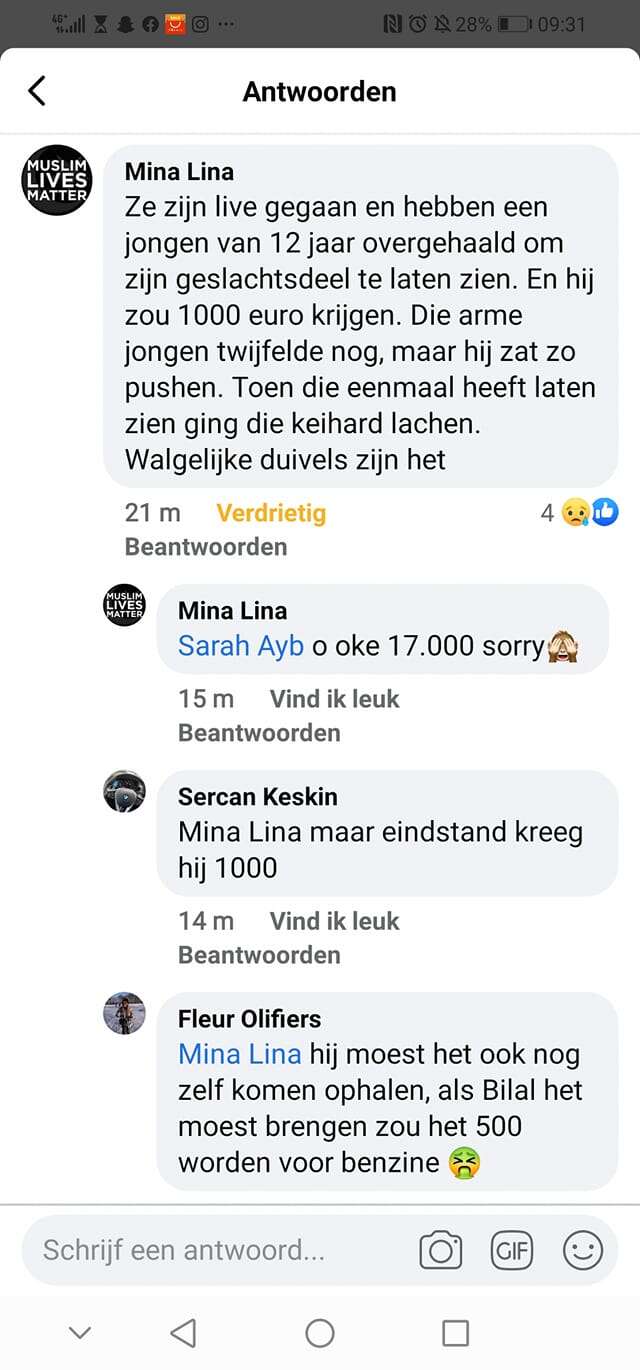Open the GIF picker

512,1250
